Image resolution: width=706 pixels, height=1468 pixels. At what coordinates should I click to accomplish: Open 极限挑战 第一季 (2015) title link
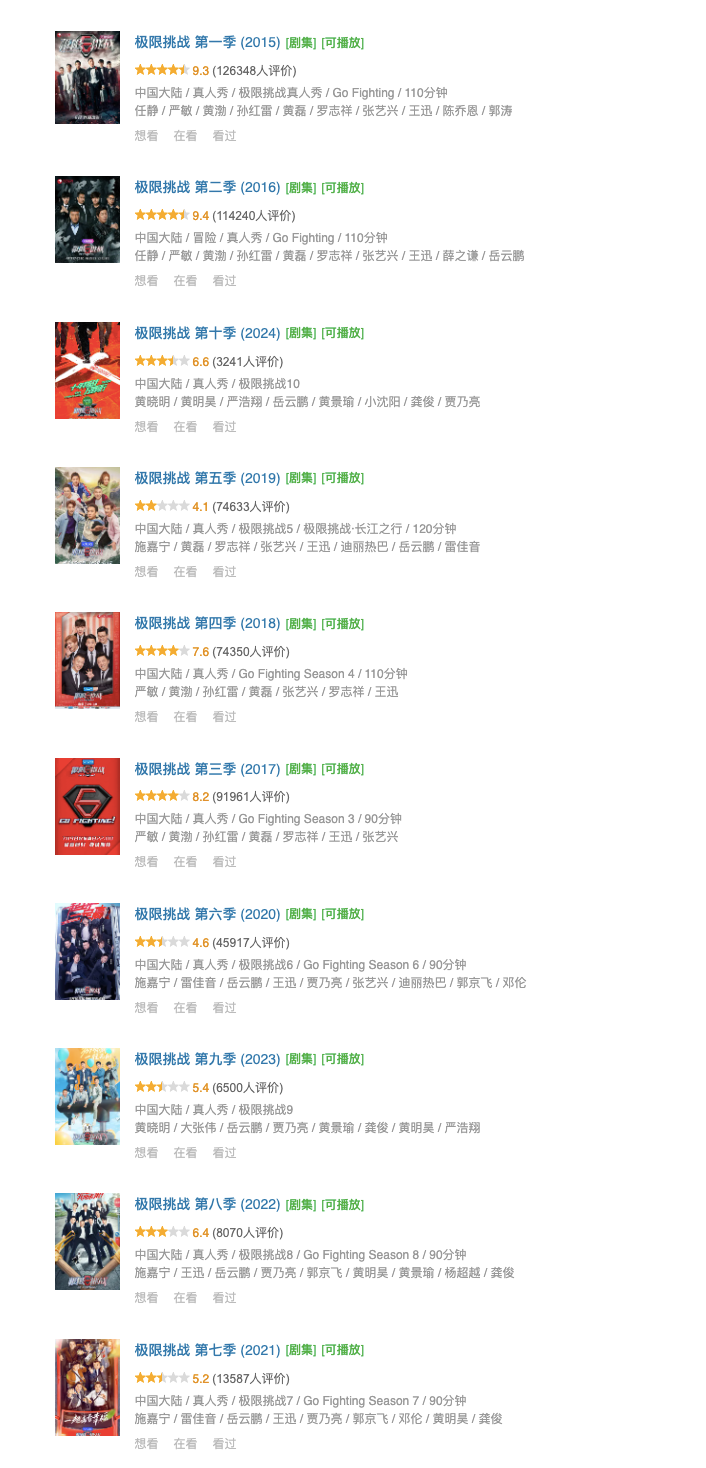pyautogui.click(x=207, y=43)
